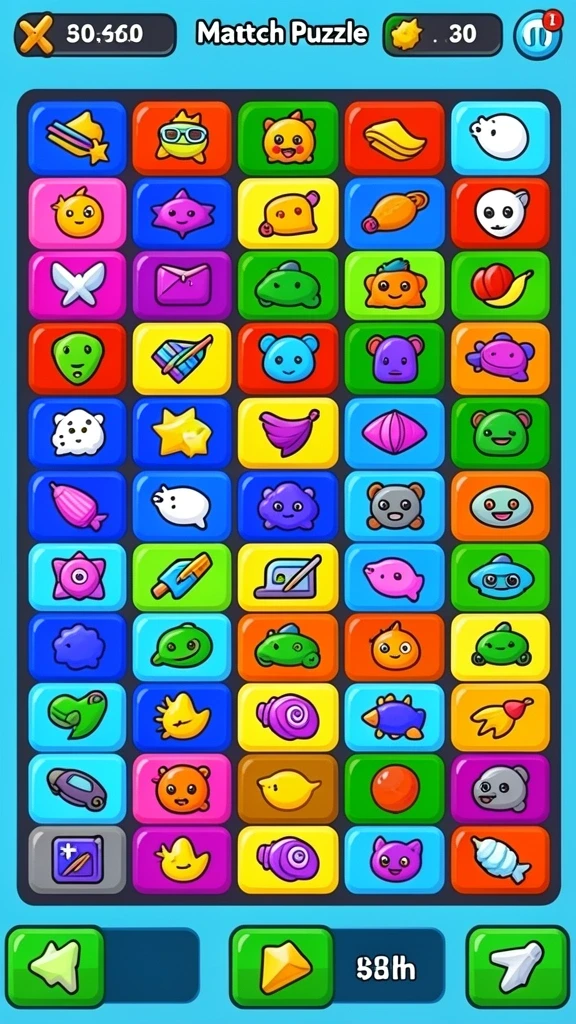
Task: Tap the white skull tile on red
Action: [500, 213]
